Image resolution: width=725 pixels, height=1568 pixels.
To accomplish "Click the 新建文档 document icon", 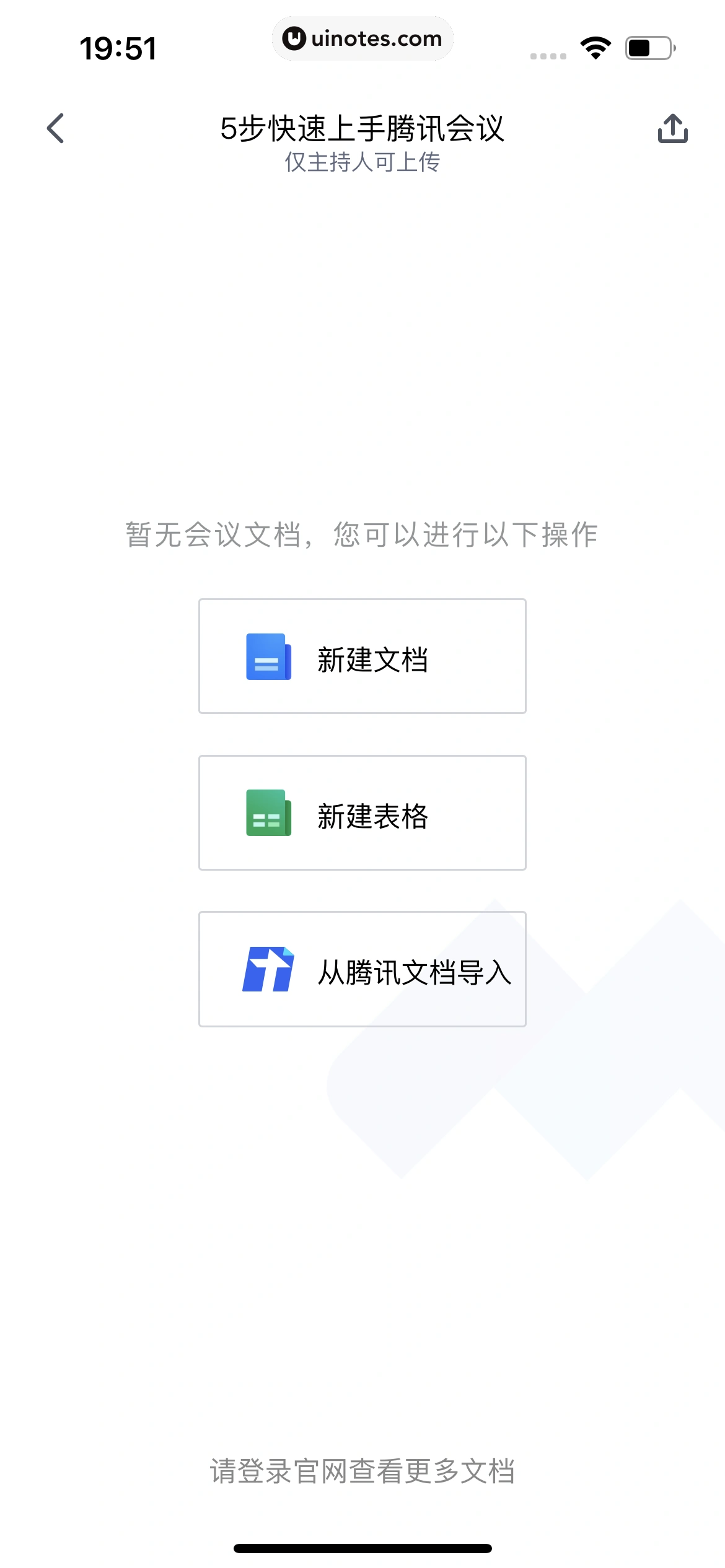I will point(269,657).
